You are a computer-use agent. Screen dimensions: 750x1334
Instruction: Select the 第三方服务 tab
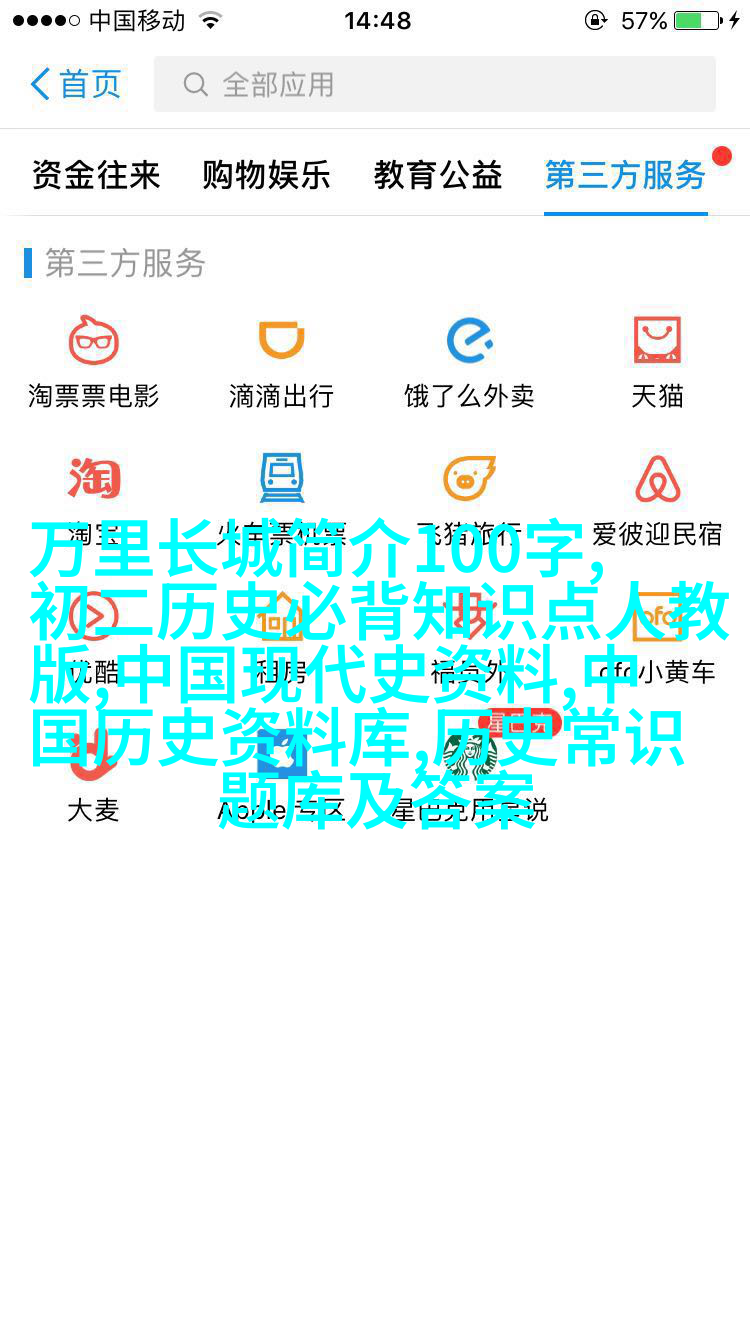pos(625,175)
